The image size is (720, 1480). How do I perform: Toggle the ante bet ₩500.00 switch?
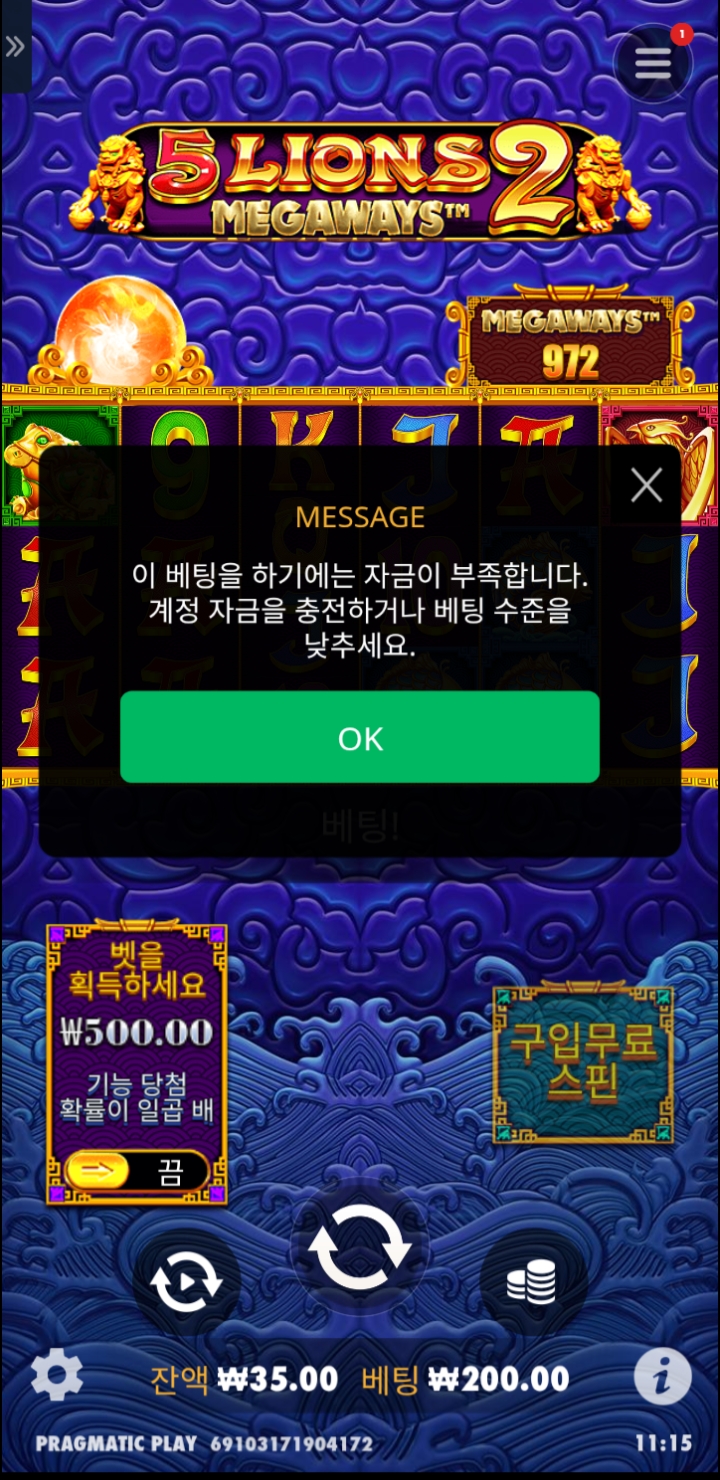[x=136, y=1171]
